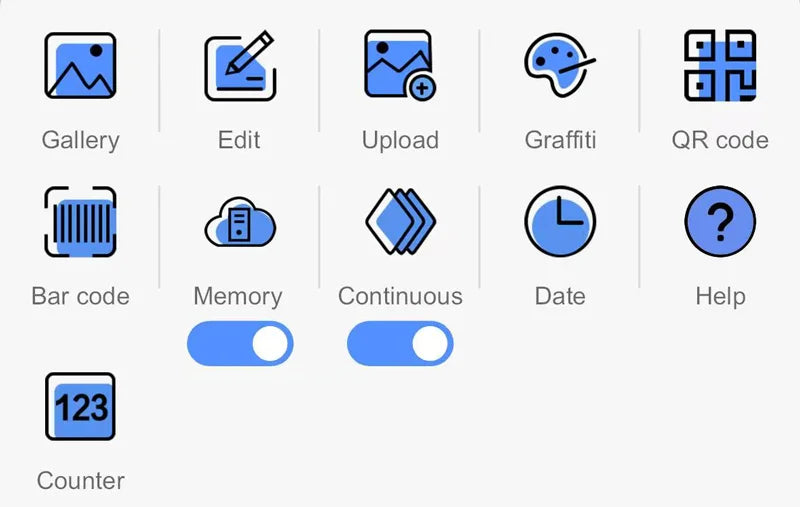Choose the Continuous mode option

tap(400, 222)
